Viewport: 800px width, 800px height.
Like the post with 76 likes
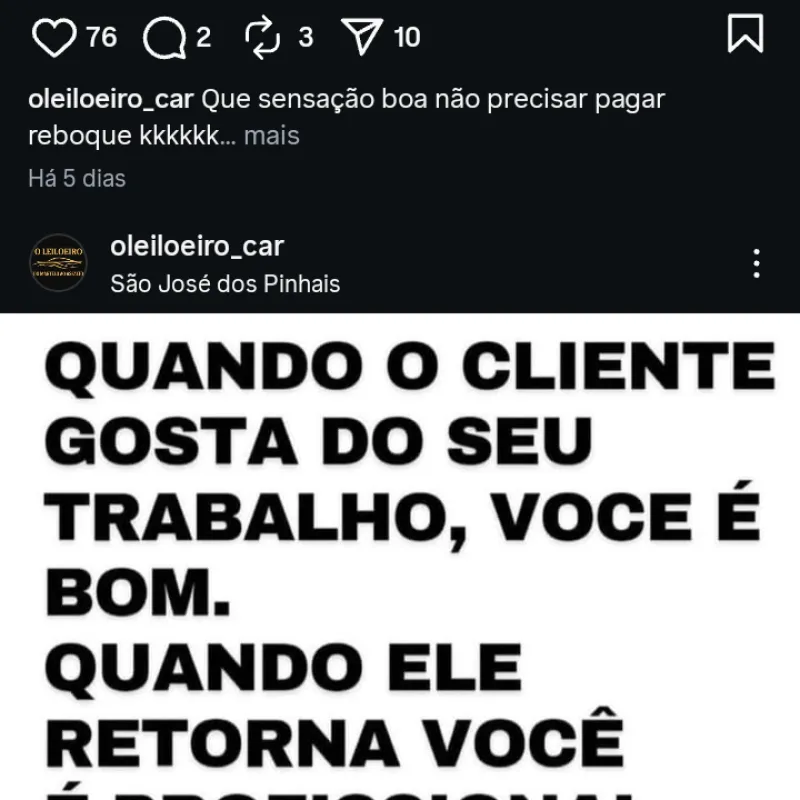pos(55,37)
